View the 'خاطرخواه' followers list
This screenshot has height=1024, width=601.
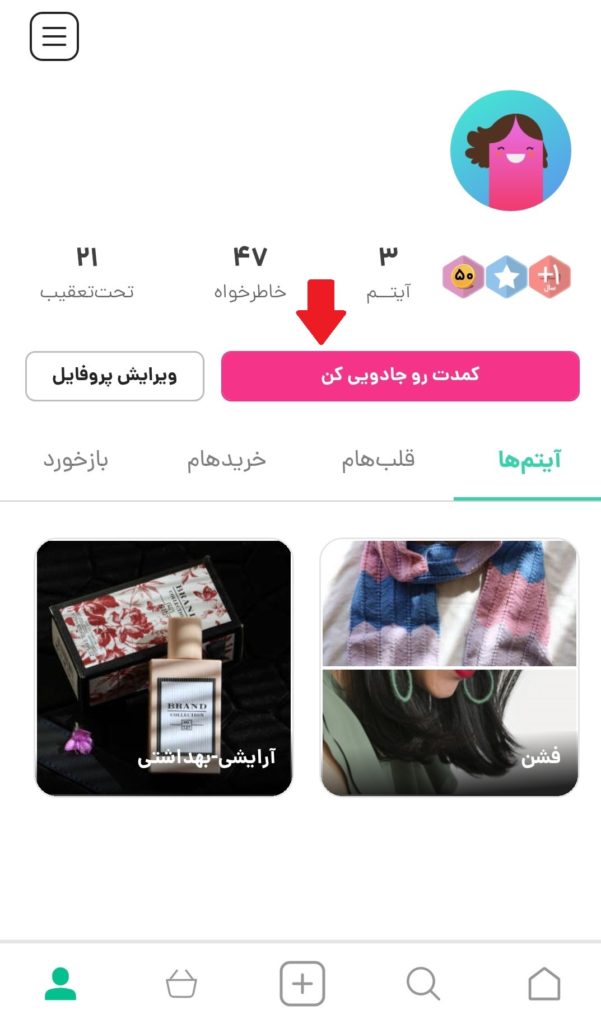click(x=250, y=272)
